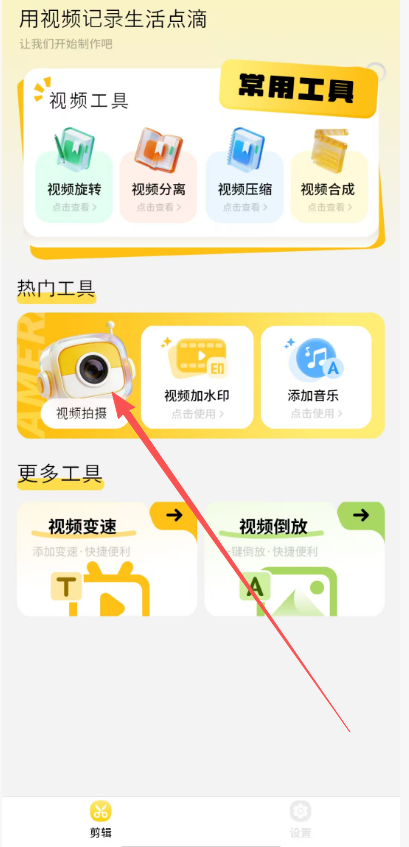Open the 视频变速 card
The width and height of the screenshot is (409, 847).
[x=107, y=559]
